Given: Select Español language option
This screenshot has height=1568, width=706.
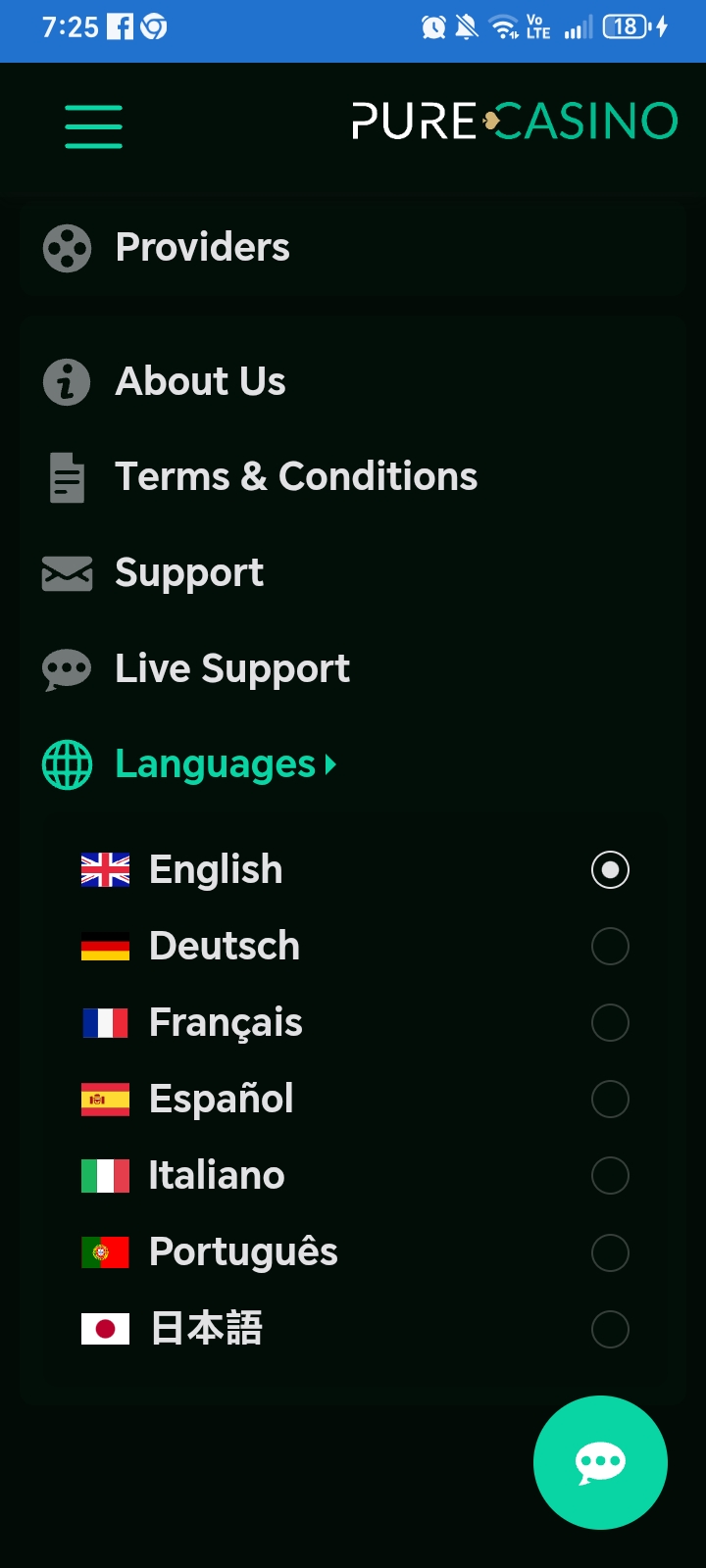Looking at the screenshot, I should point(609,1100).
